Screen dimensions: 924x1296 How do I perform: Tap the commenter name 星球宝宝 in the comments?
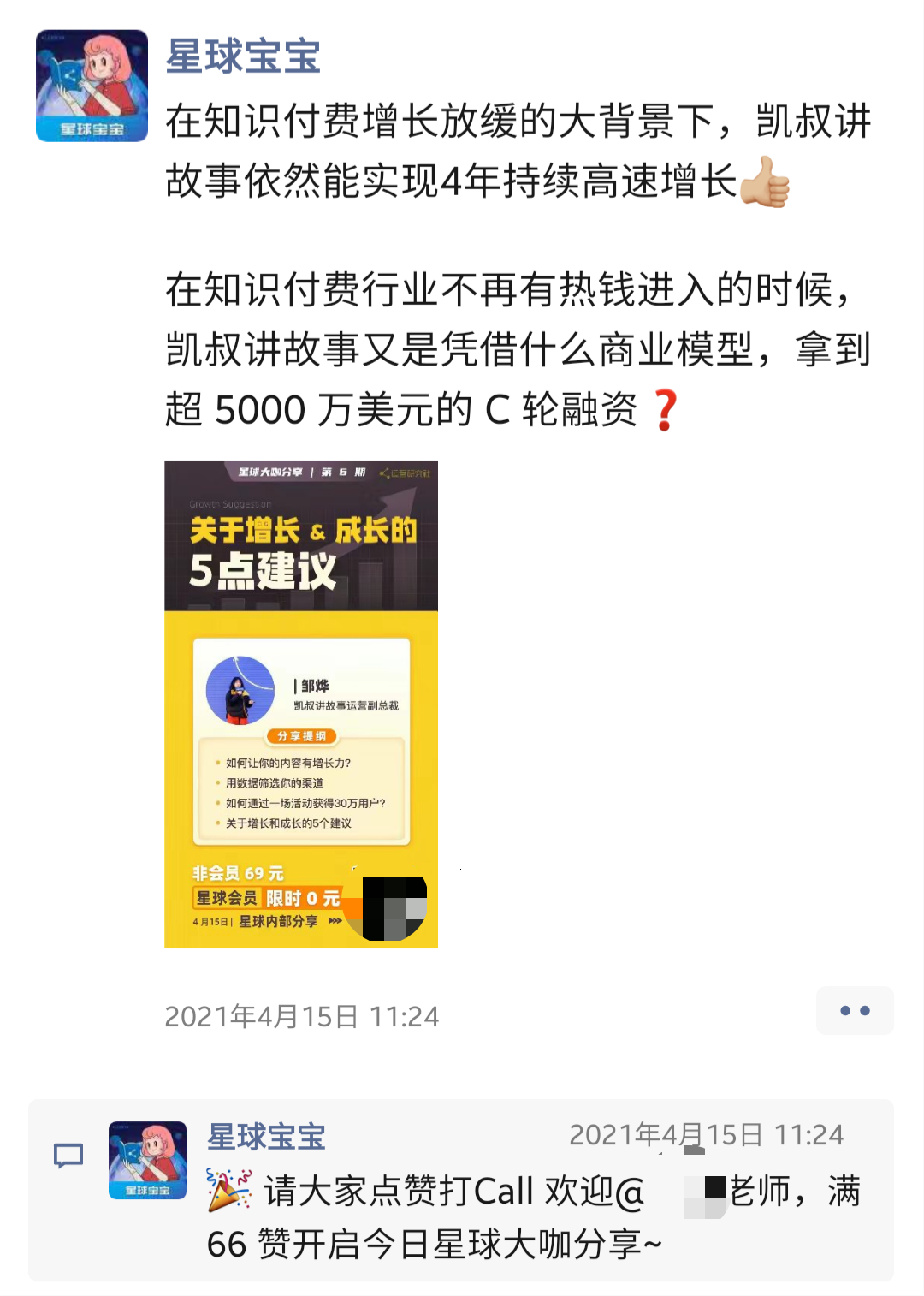pyautogui.click(x=266, y=1137)
